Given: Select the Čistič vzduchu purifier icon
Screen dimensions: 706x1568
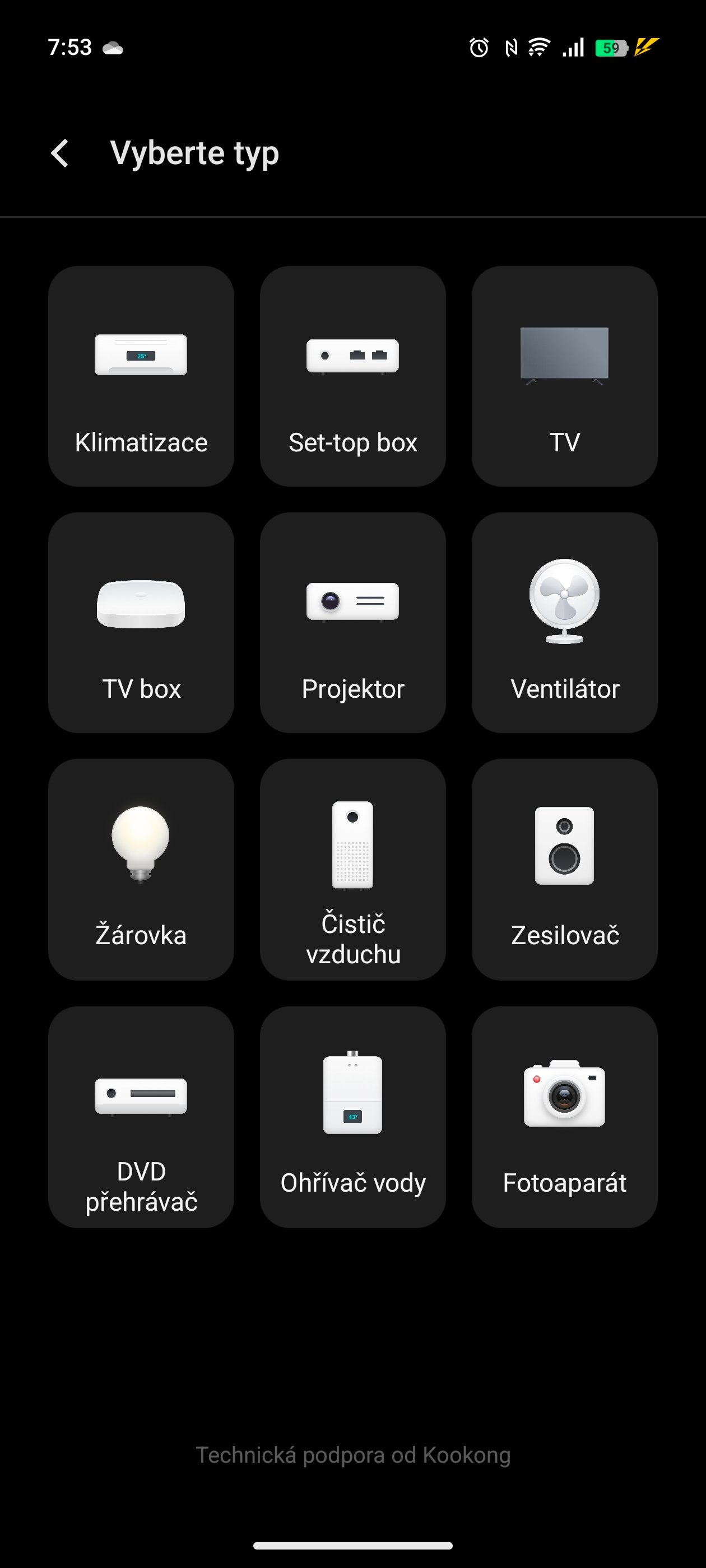Looking at the screenshot, I should (352, 870).
